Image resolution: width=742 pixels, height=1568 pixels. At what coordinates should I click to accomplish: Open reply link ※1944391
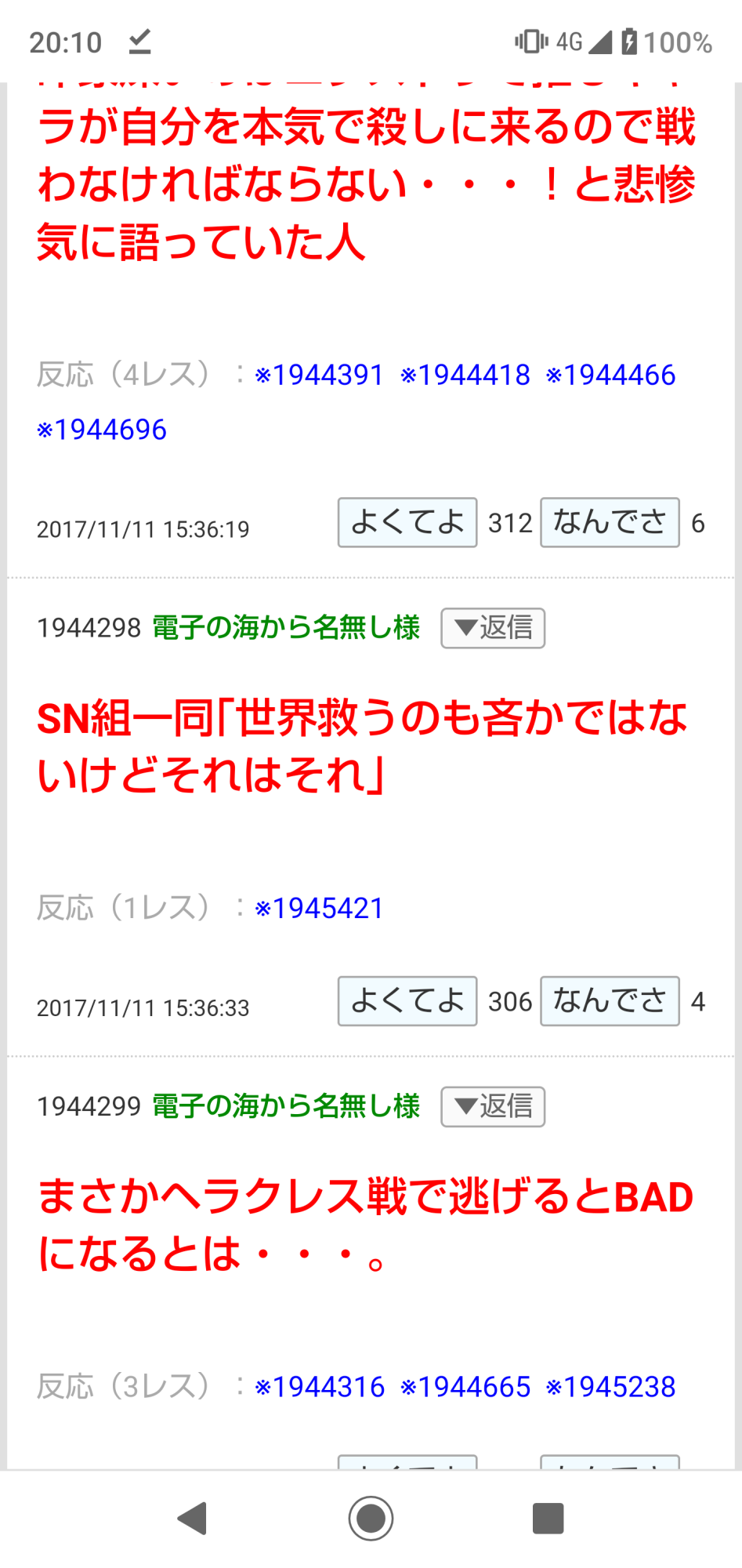(319, 375)
